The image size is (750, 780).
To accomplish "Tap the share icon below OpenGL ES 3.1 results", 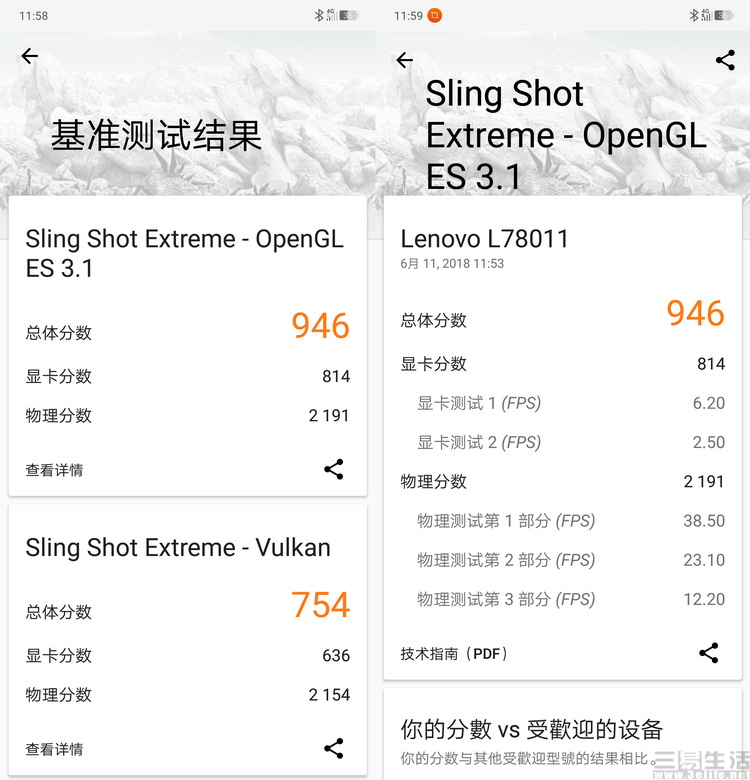I will point(333,470).
